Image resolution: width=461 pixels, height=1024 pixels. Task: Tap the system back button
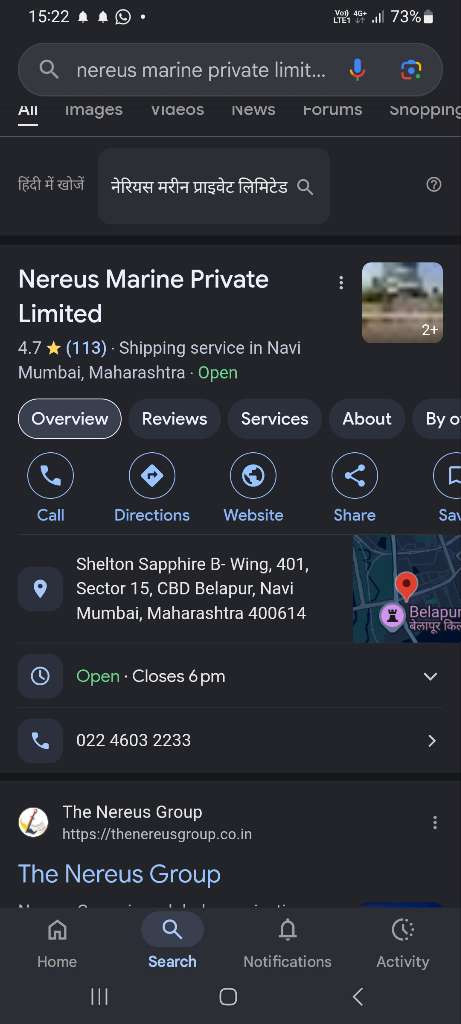pyautogui.click(x=357, y=996)
